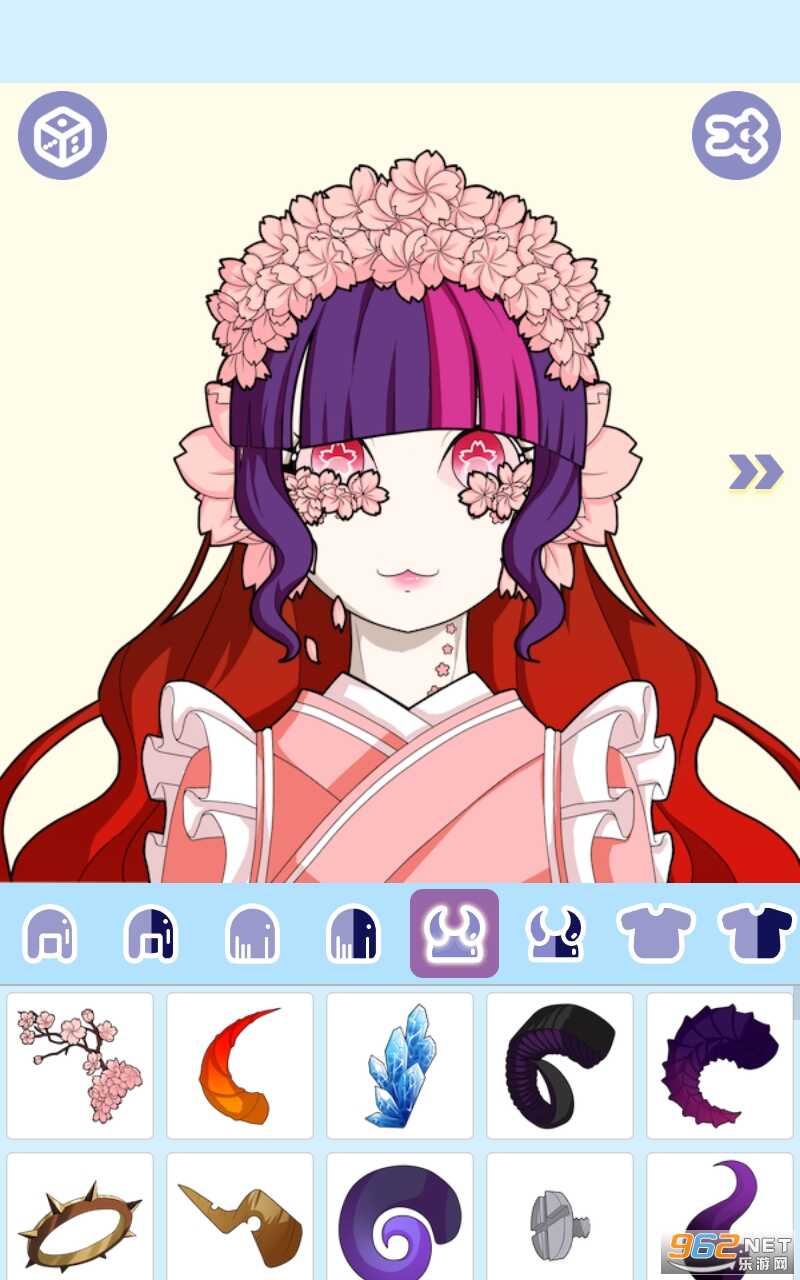Open the horn accessory color tab

point(555,934)
